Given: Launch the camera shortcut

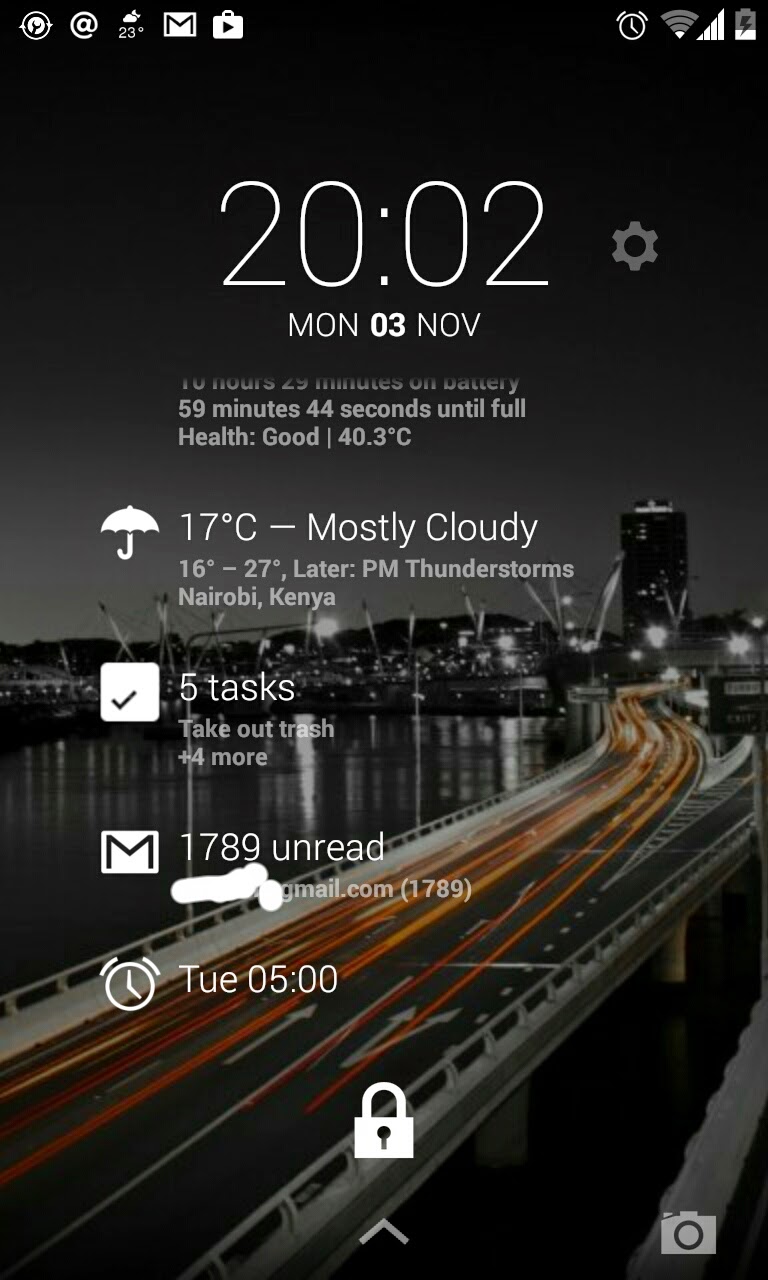Looking at the screenshot, I should coord(688,1232).
